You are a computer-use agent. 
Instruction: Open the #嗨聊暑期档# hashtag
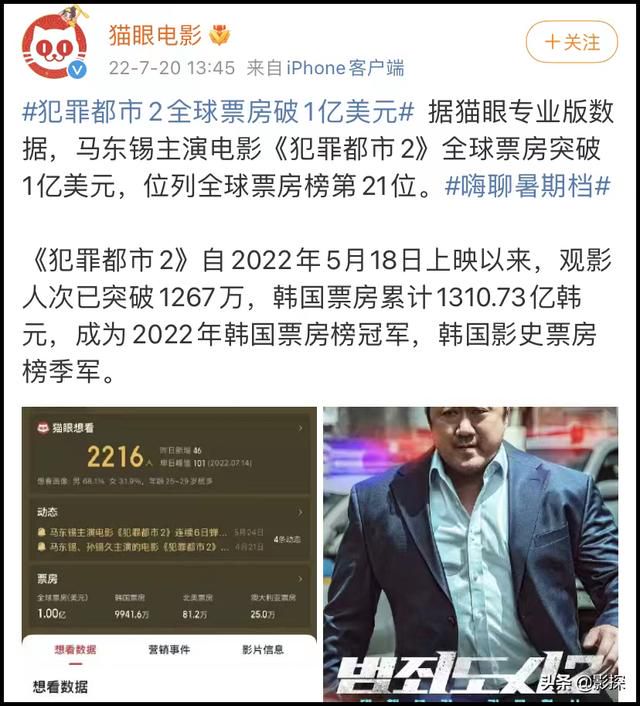pyautogui.click(x=527, y=185)
